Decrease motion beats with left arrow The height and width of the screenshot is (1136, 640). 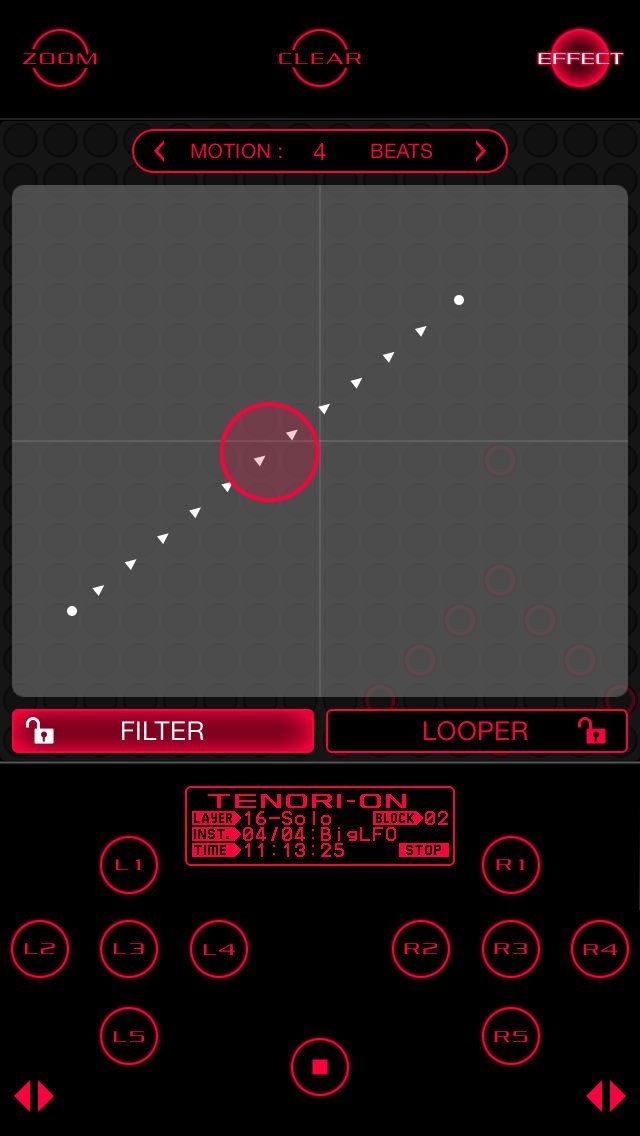[x=160, y=151]
